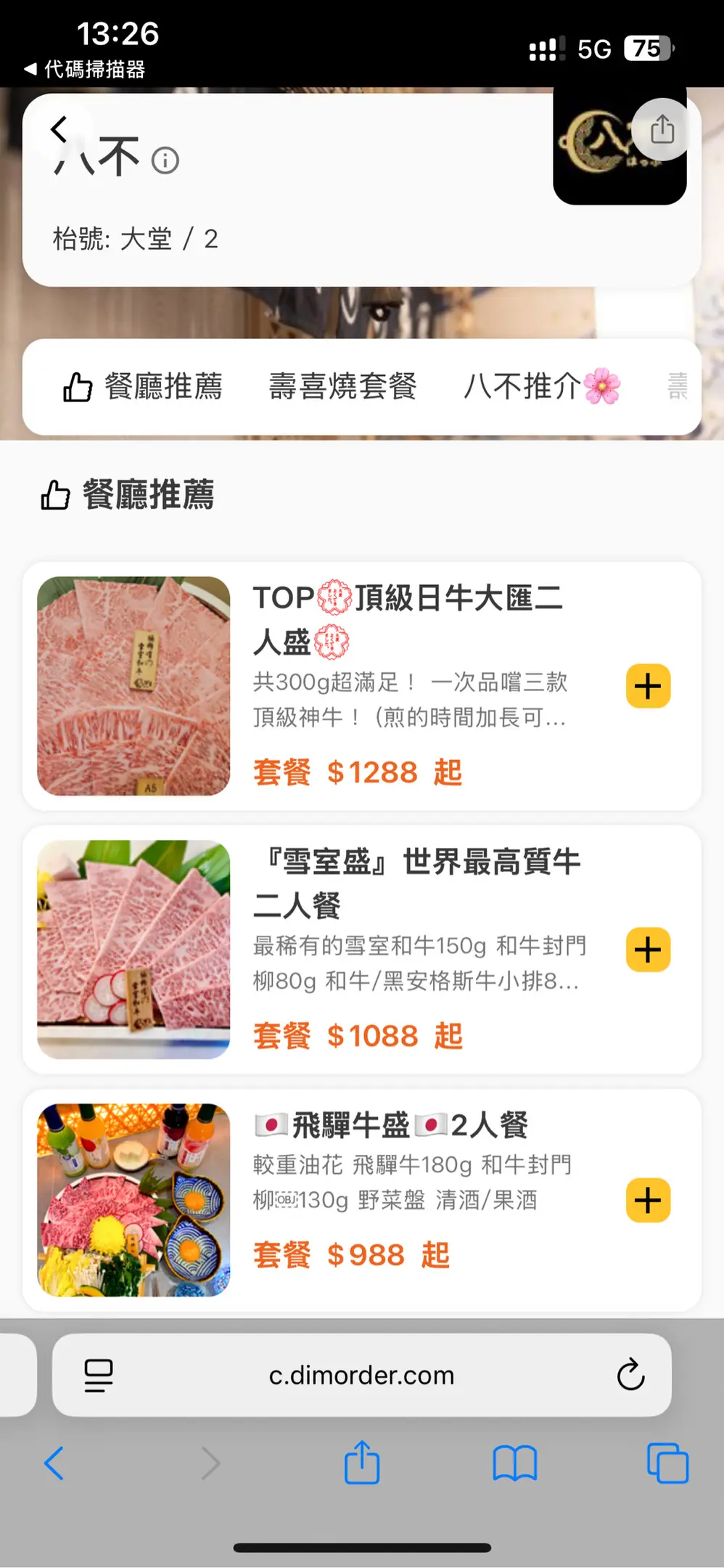Image resolution: width=724 pixels, height=1568 pixels.
Task: Show all open browser tabs
Action: [667, 1463]
